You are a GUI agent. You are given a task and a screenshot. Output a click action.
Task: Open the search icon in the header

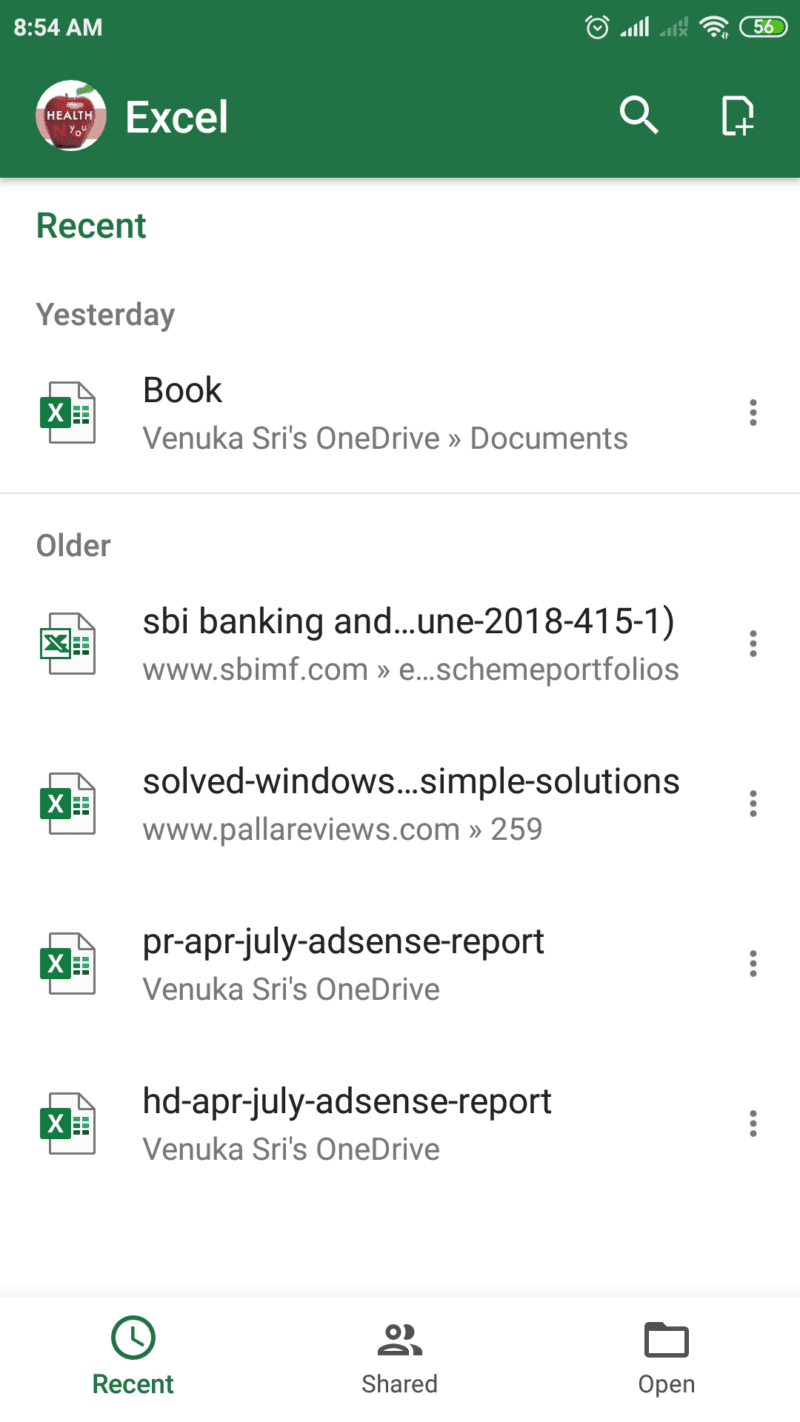[639, 116]
